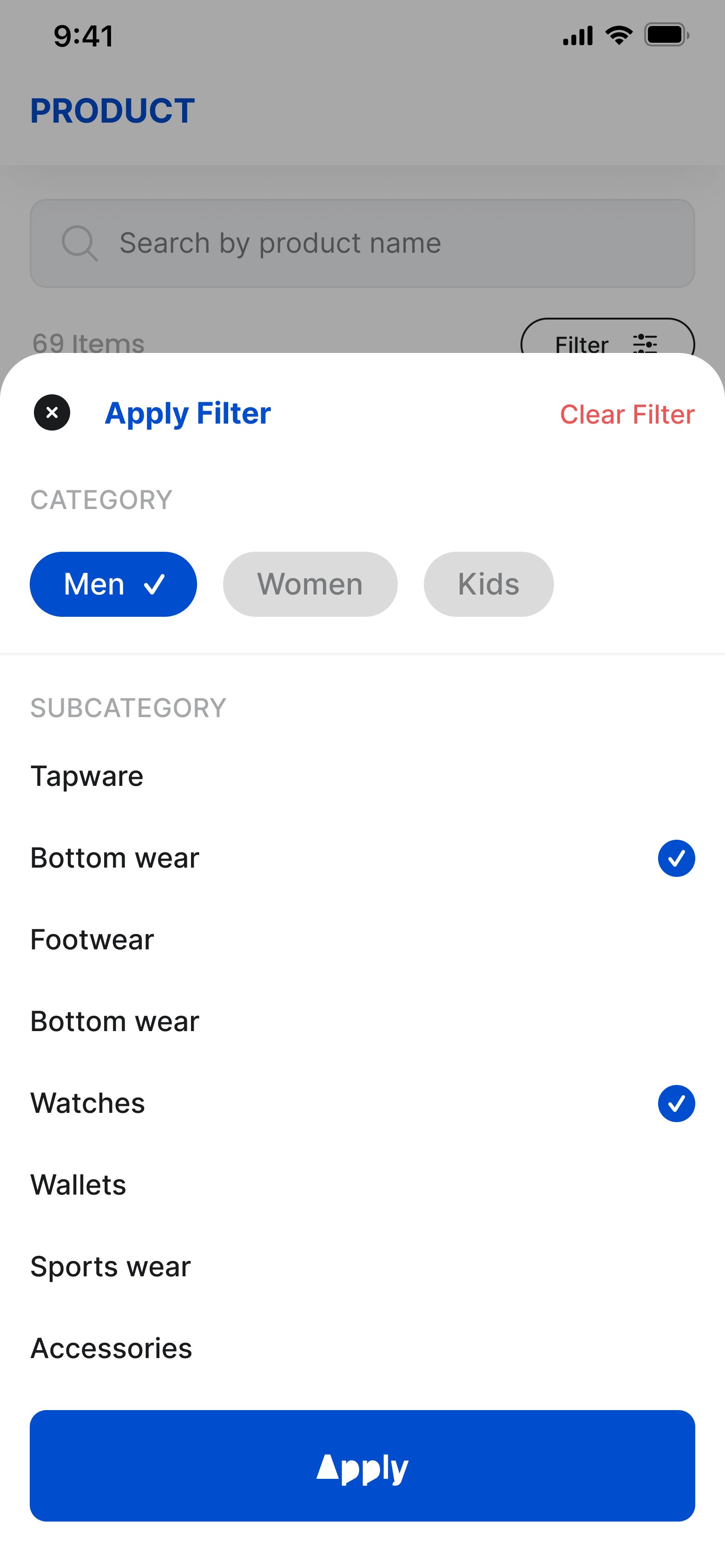Close the Apply Filter sheet
Viewport: 725px width, 1568px height.
coord(52,413)
